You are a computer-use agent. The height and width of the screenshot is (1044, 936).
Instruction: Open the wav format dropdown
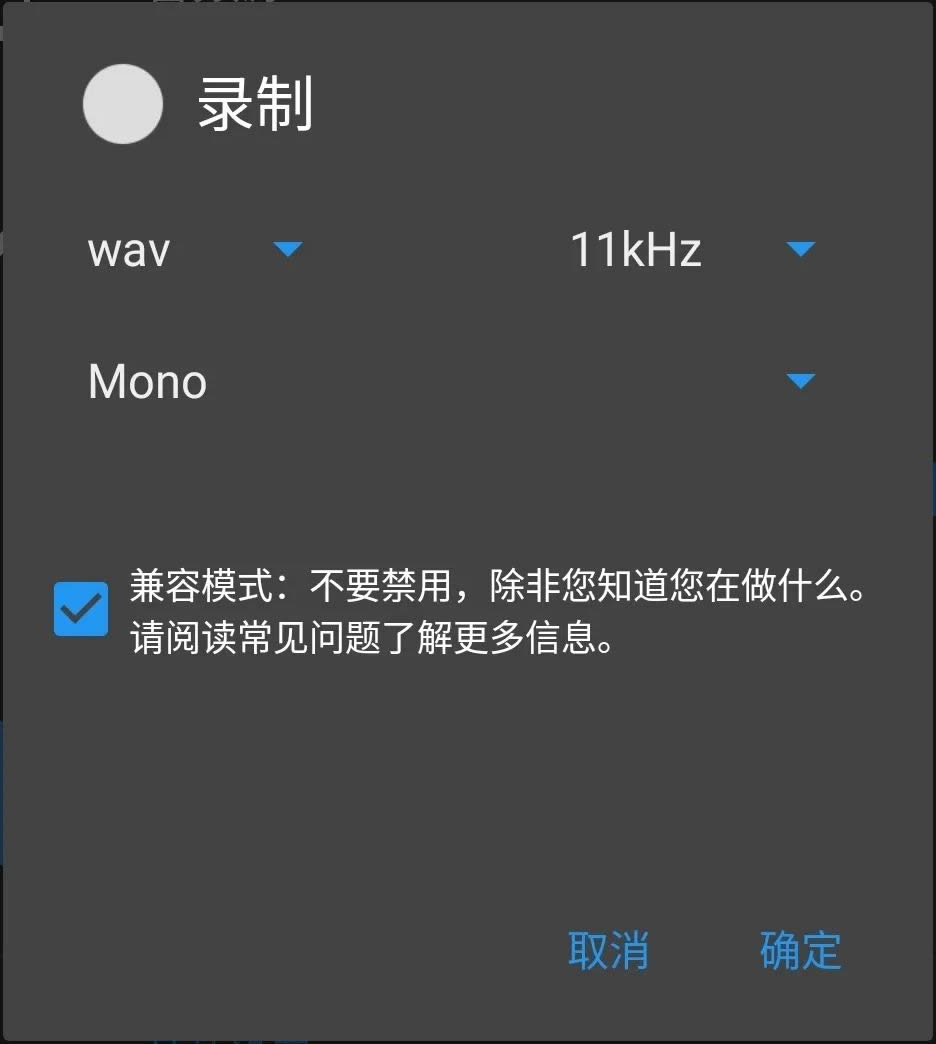[195, 249]
